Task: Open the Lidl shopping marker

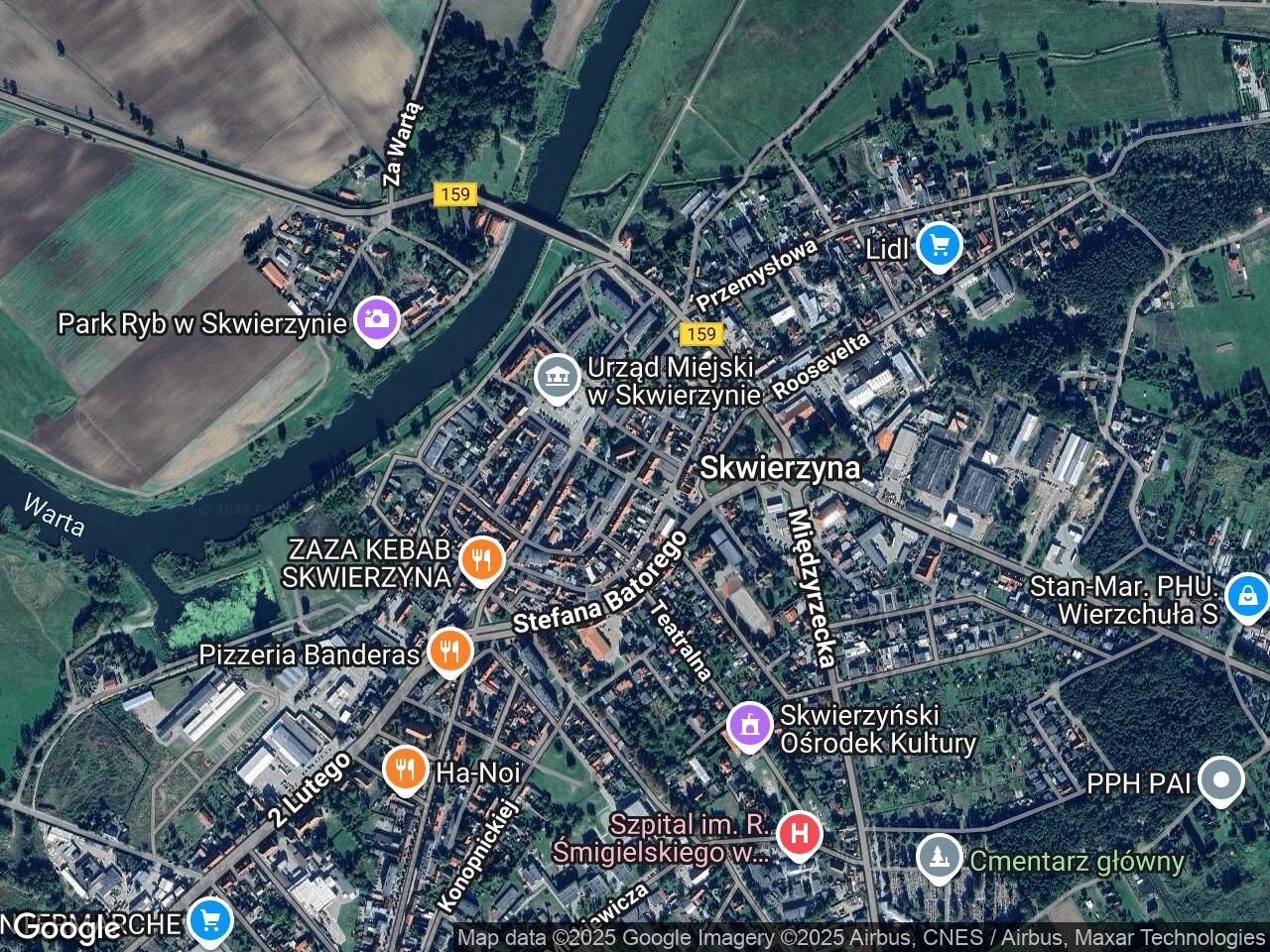Action: [x=939, y=246]
